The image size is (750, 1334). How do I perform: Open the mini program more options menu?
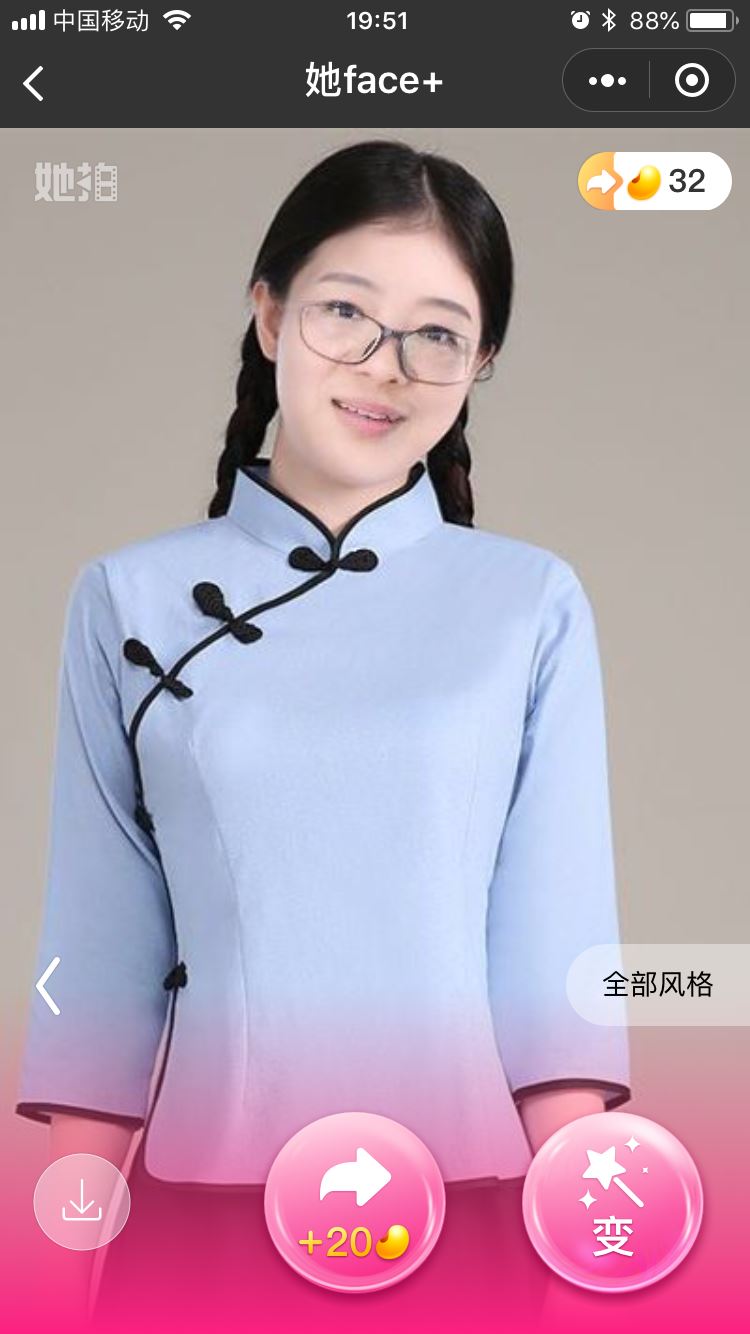click(607, 81)
